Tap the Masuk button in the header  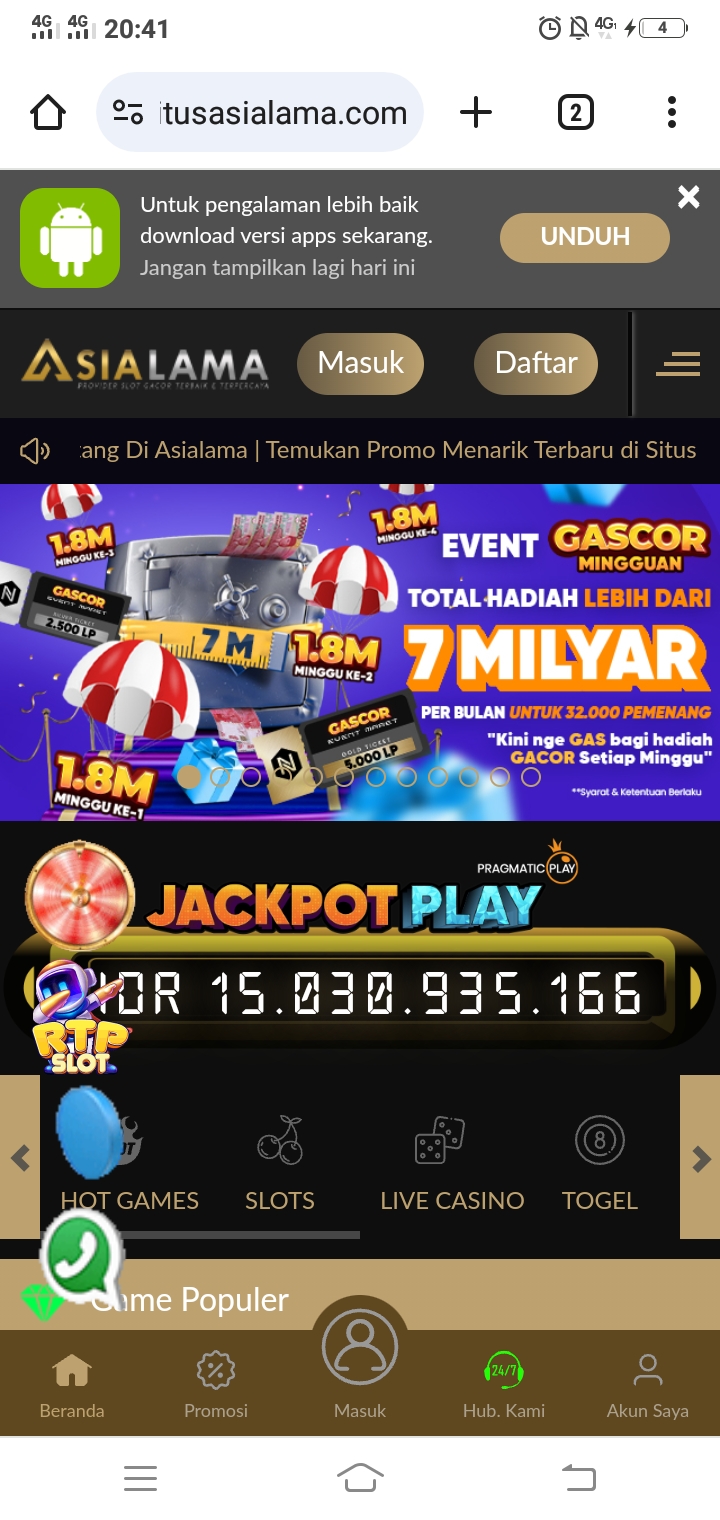click(360, 363)
